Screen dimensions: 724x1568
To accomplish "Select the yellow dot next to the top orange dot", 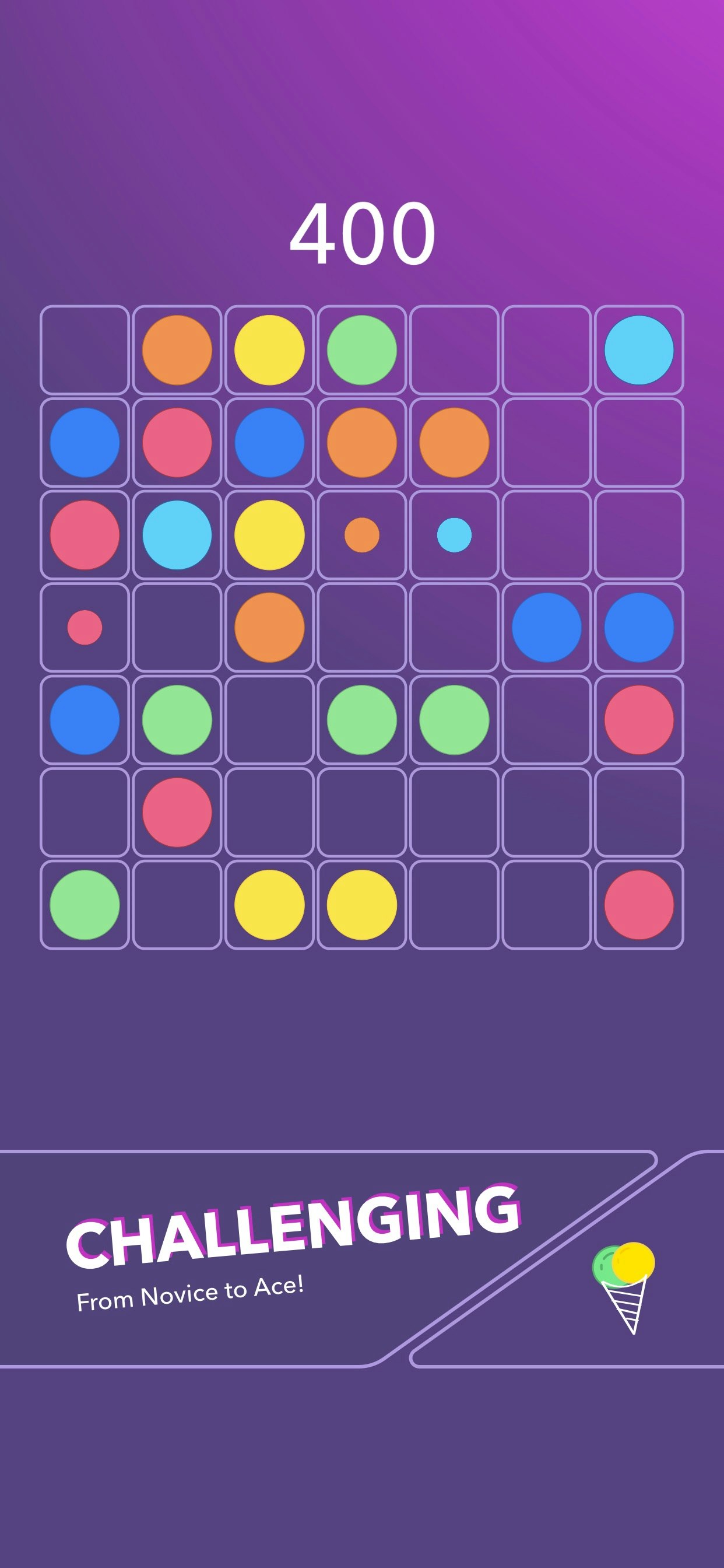I will point(269,352).
